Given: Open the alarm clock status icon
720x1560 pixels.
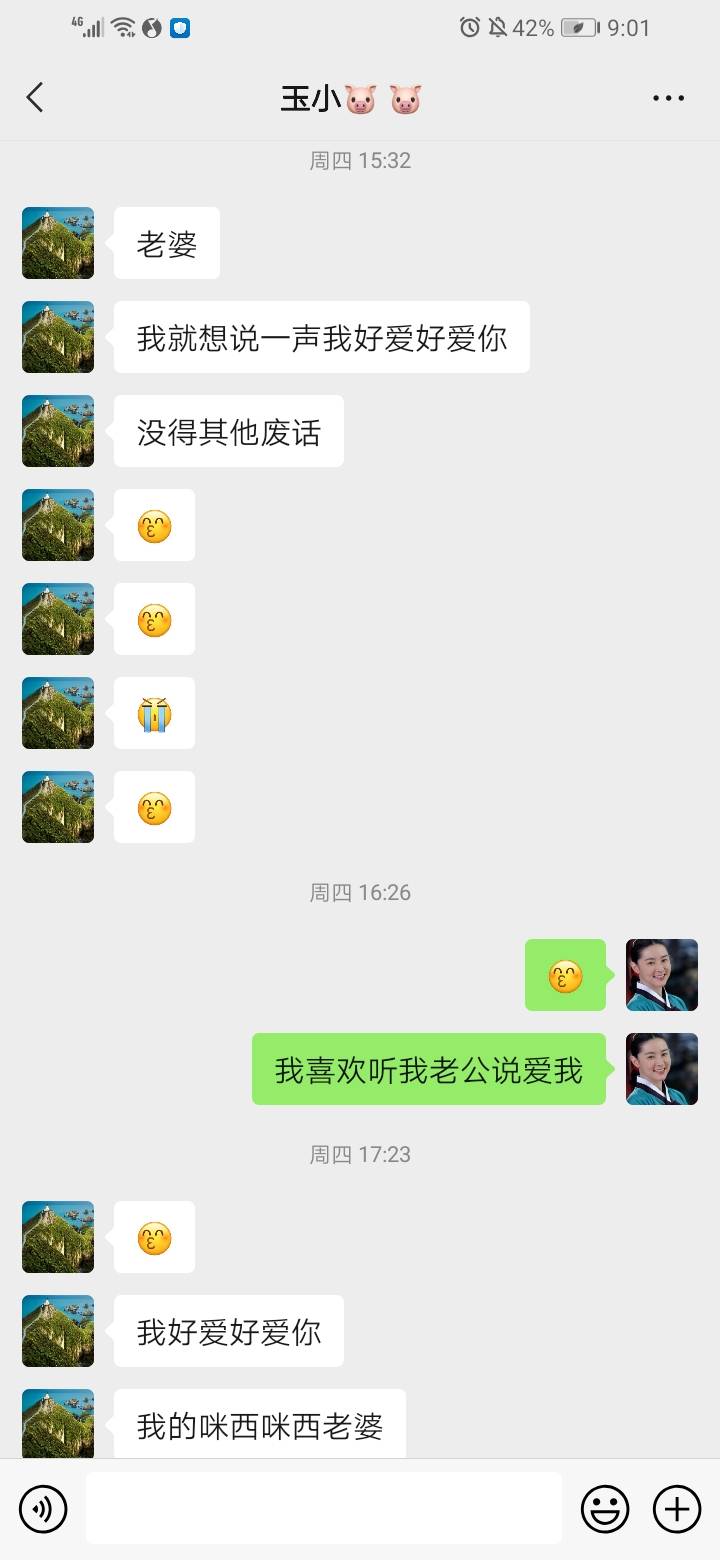Looking at the screenshot, I should point(469,27).
